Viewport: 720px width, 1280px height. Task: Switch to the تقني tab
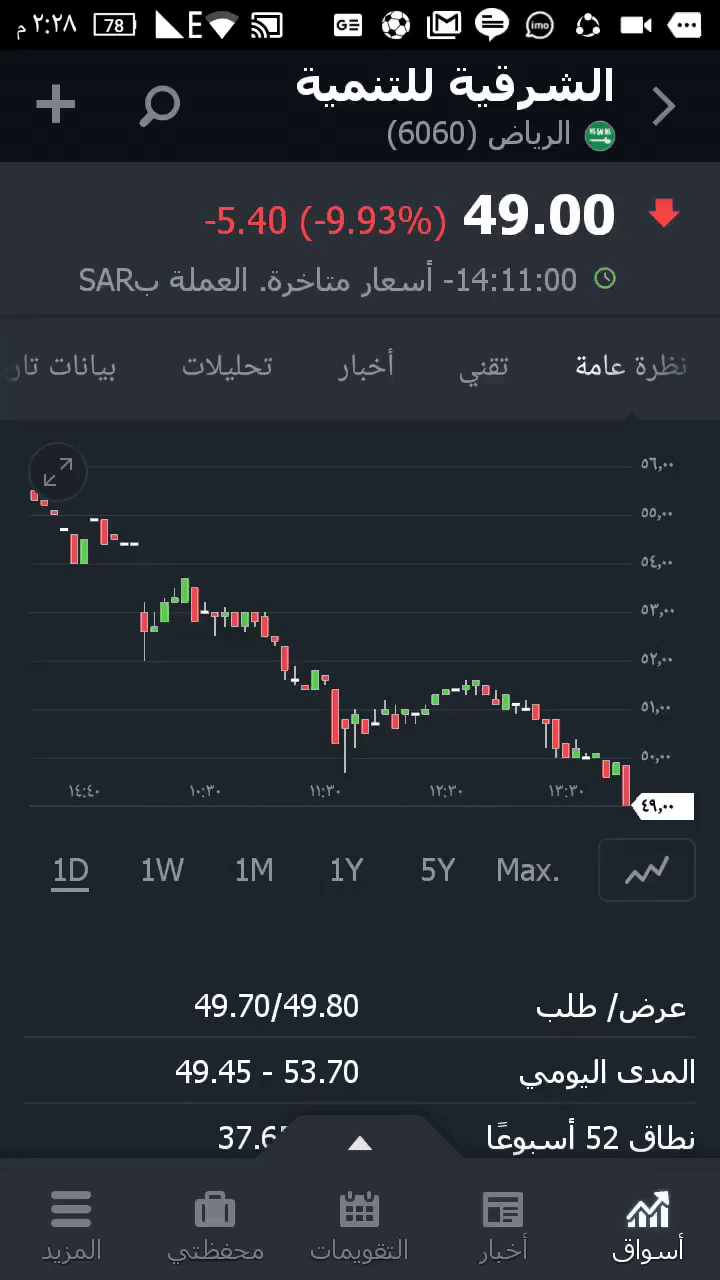pos(484,366)
